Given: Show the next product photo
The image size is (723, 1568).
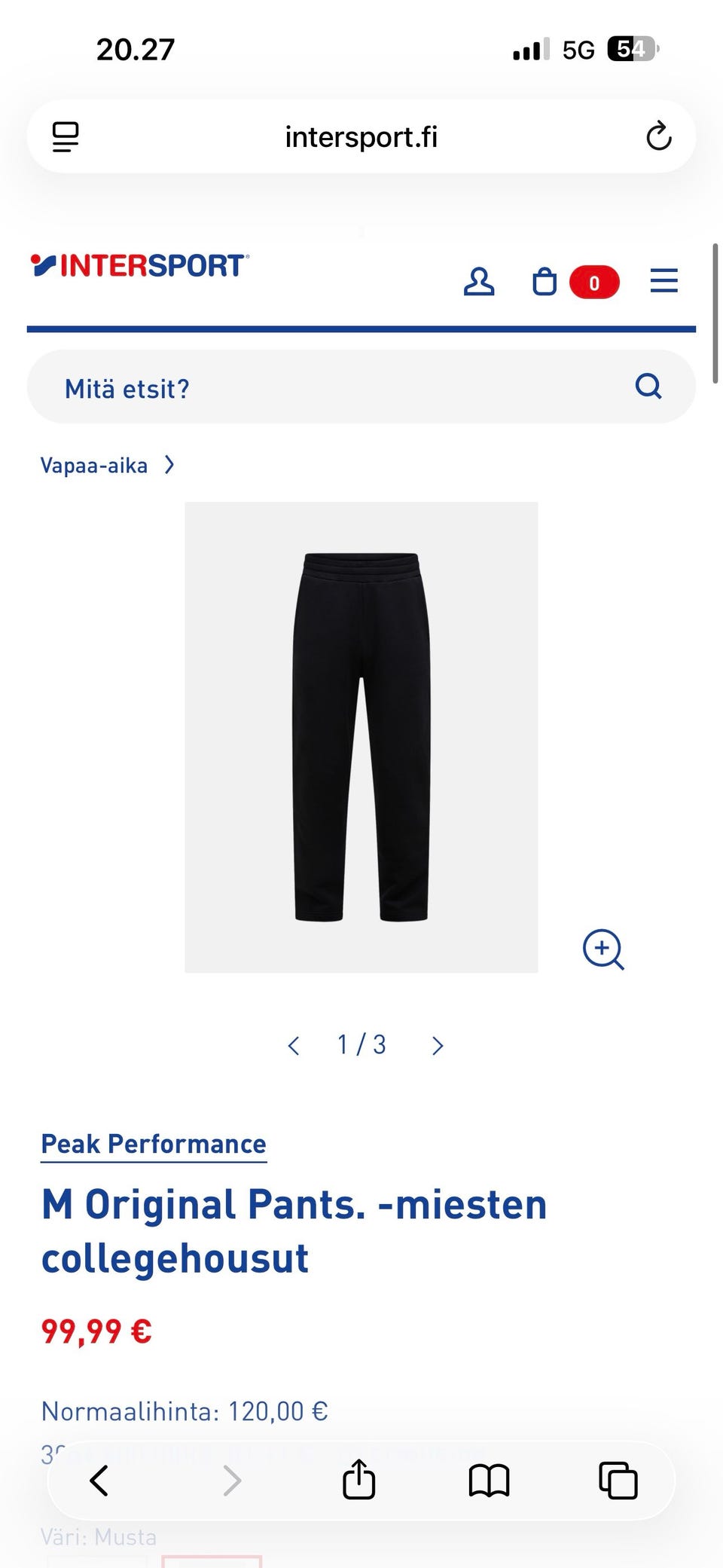Looking at the screenshot, I should click(438, 1046).
